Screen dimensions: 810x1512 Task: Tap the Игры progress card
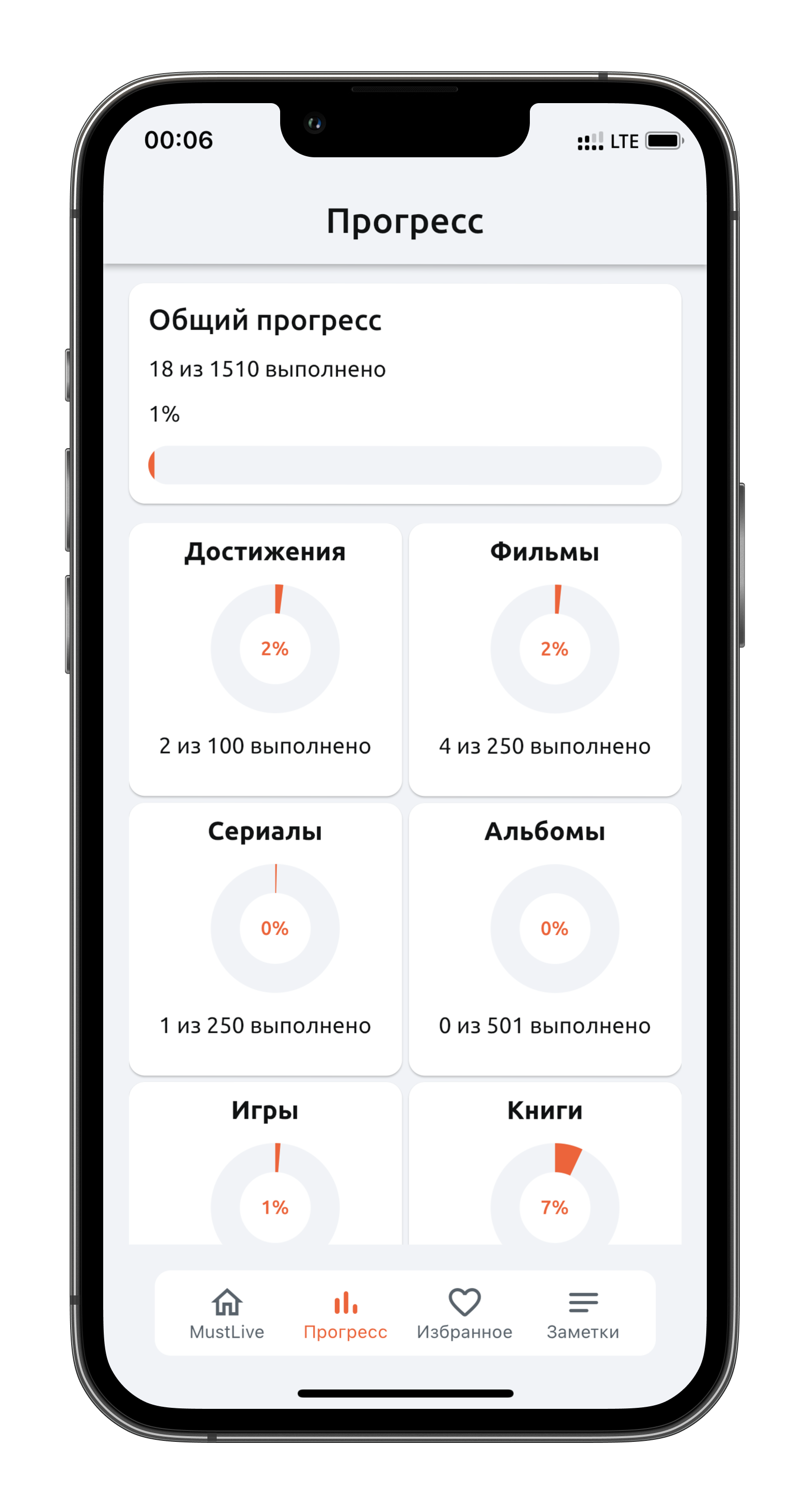coord(266,1163)
